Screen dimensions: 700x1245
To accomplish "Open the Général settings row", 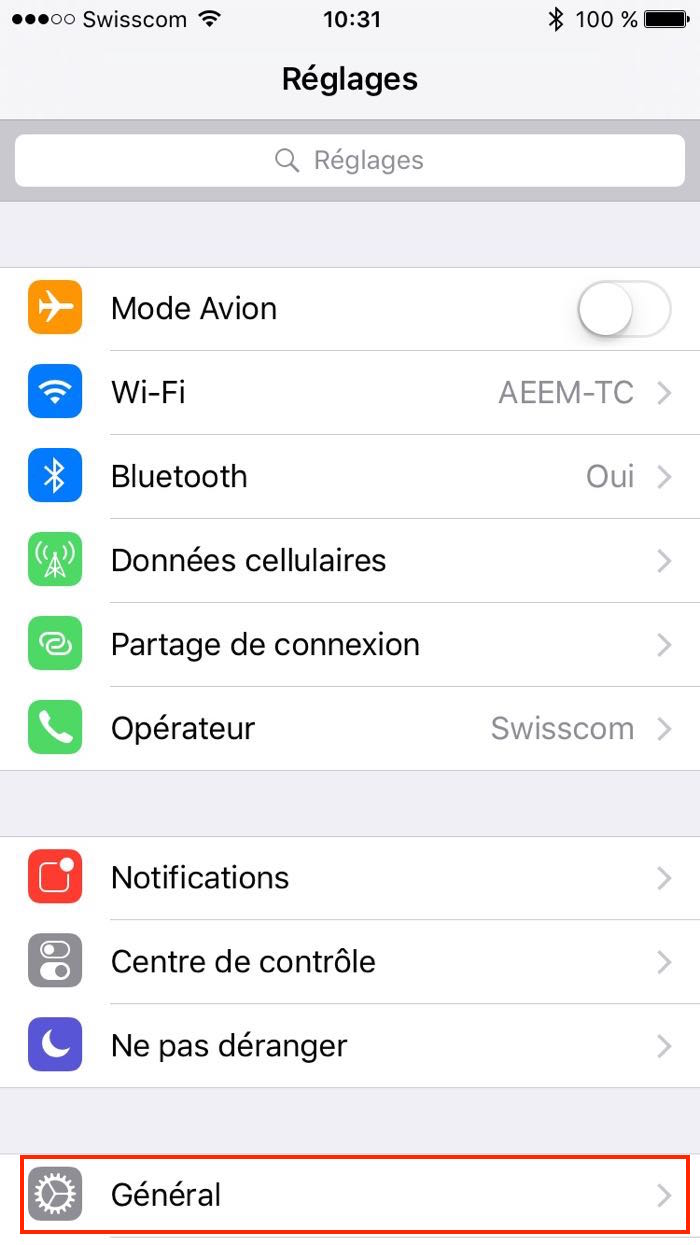I will point(350,1195).
